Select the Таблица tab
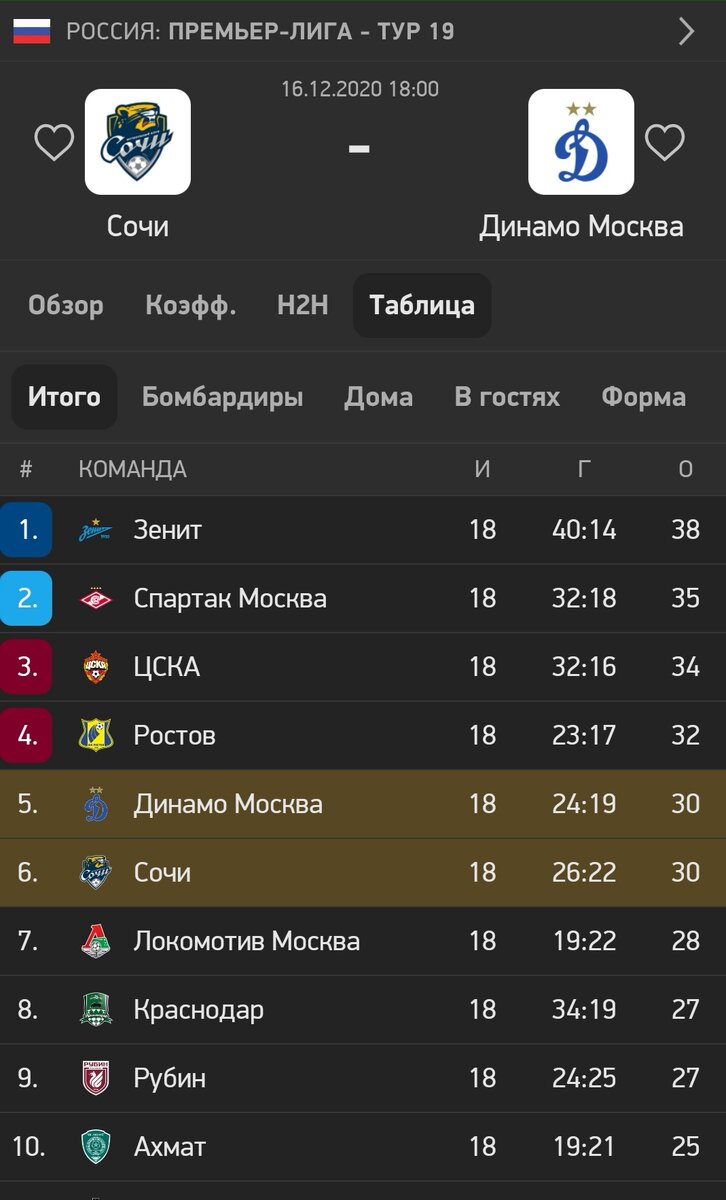 (422, 305)
